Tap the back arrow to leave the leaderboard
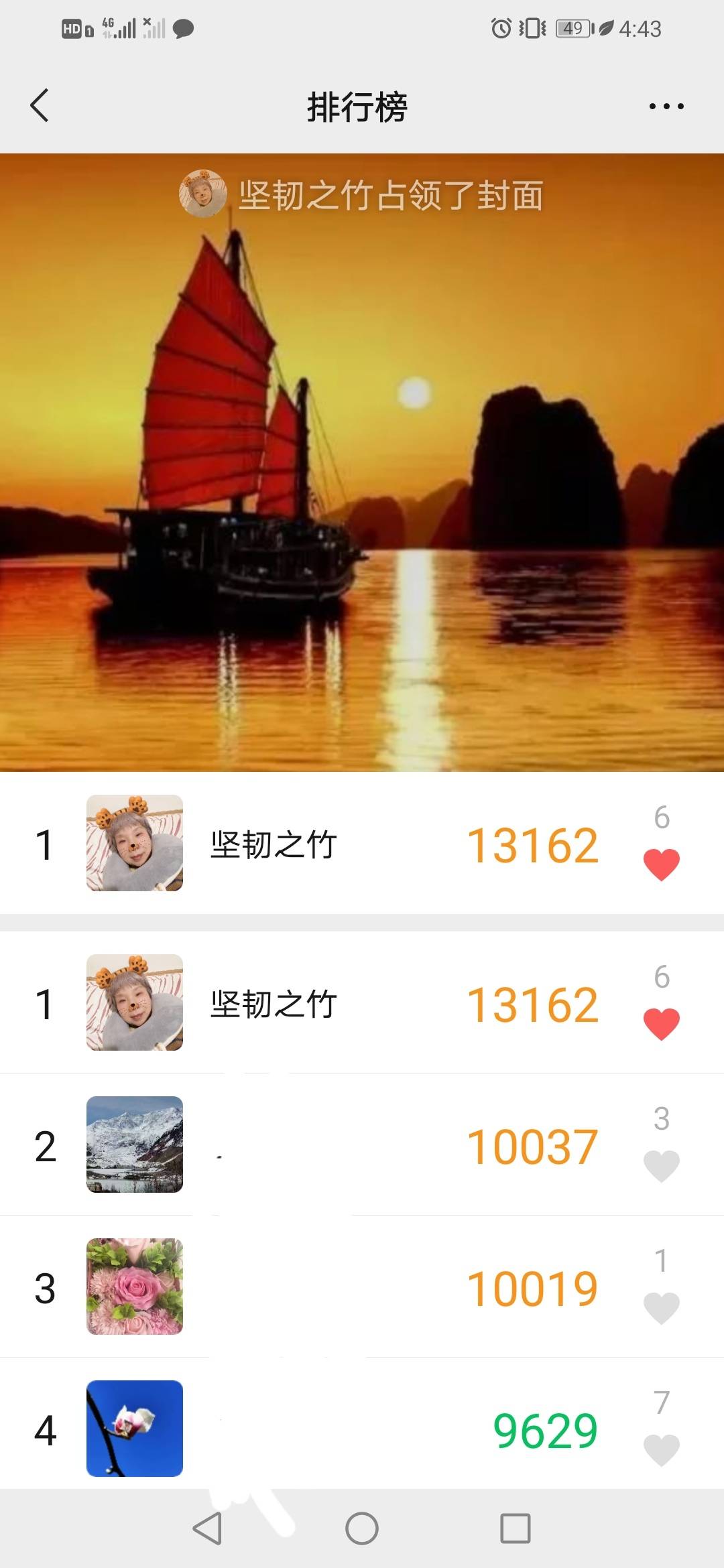724x1568 pixels. pyautogui.click(x=40, y=106)
